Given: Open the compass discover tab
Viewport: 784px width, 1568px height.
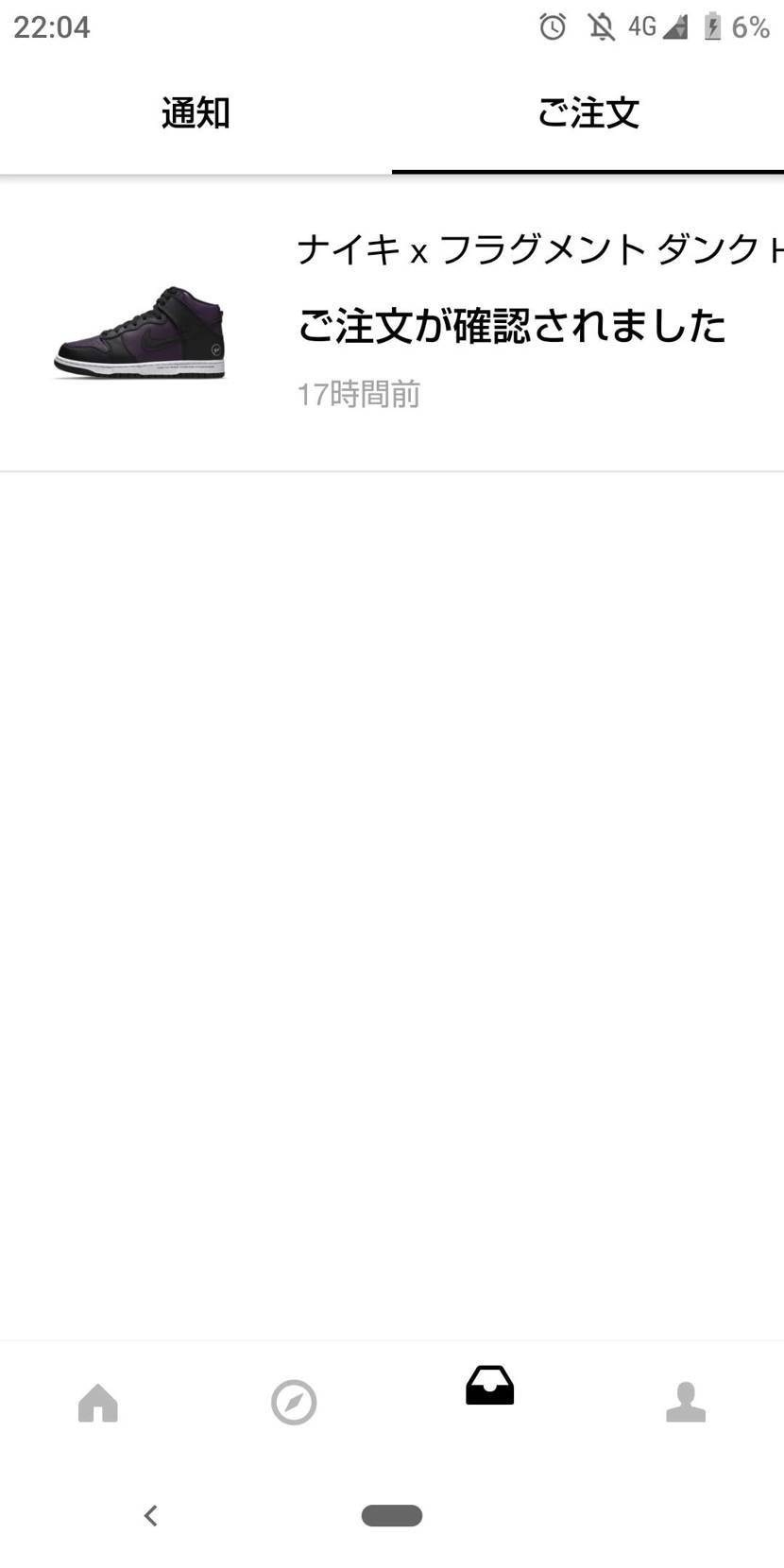Looking at the screenshot, I should pos(294,1403).
